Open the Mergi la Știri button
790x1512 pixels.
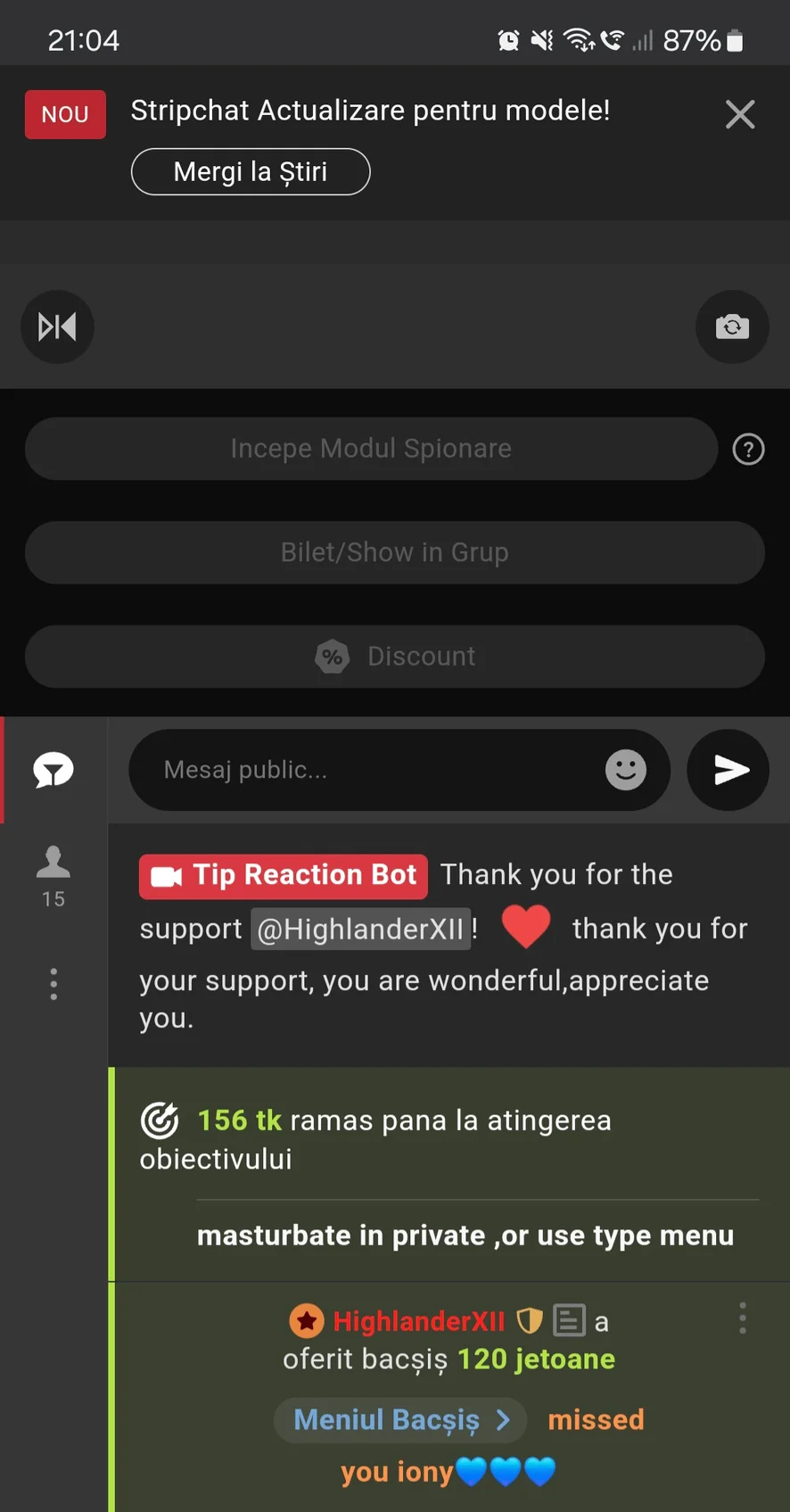[x=251, y=171]
